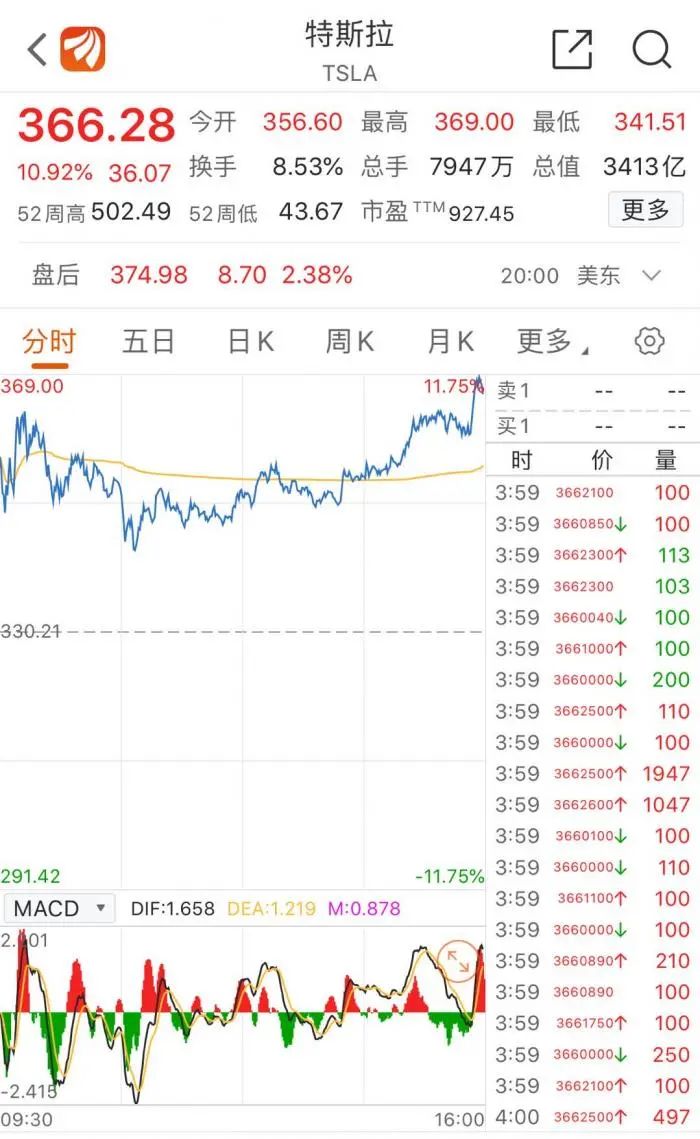
Task: Change the MACD indicator dropdown
Action: (x=60, y=908)
